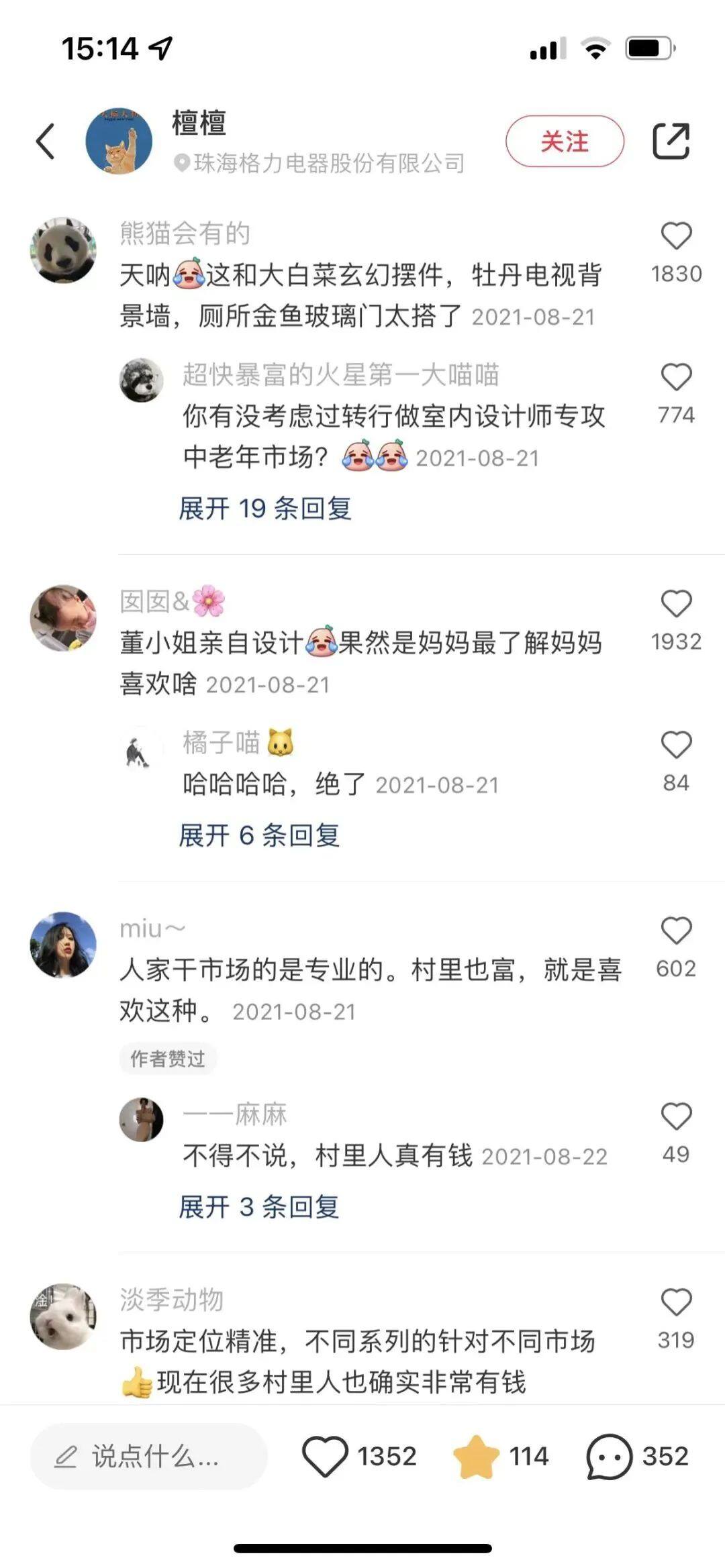
Task: Expand 展开 19 条回复
Action: pos(264,509)
